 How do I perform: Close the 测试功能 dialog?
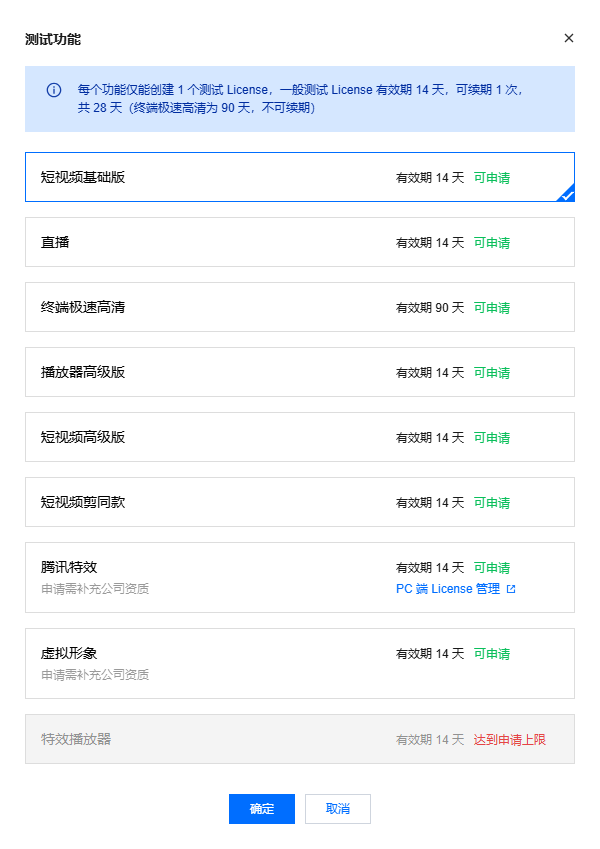[x=569, y=38]
